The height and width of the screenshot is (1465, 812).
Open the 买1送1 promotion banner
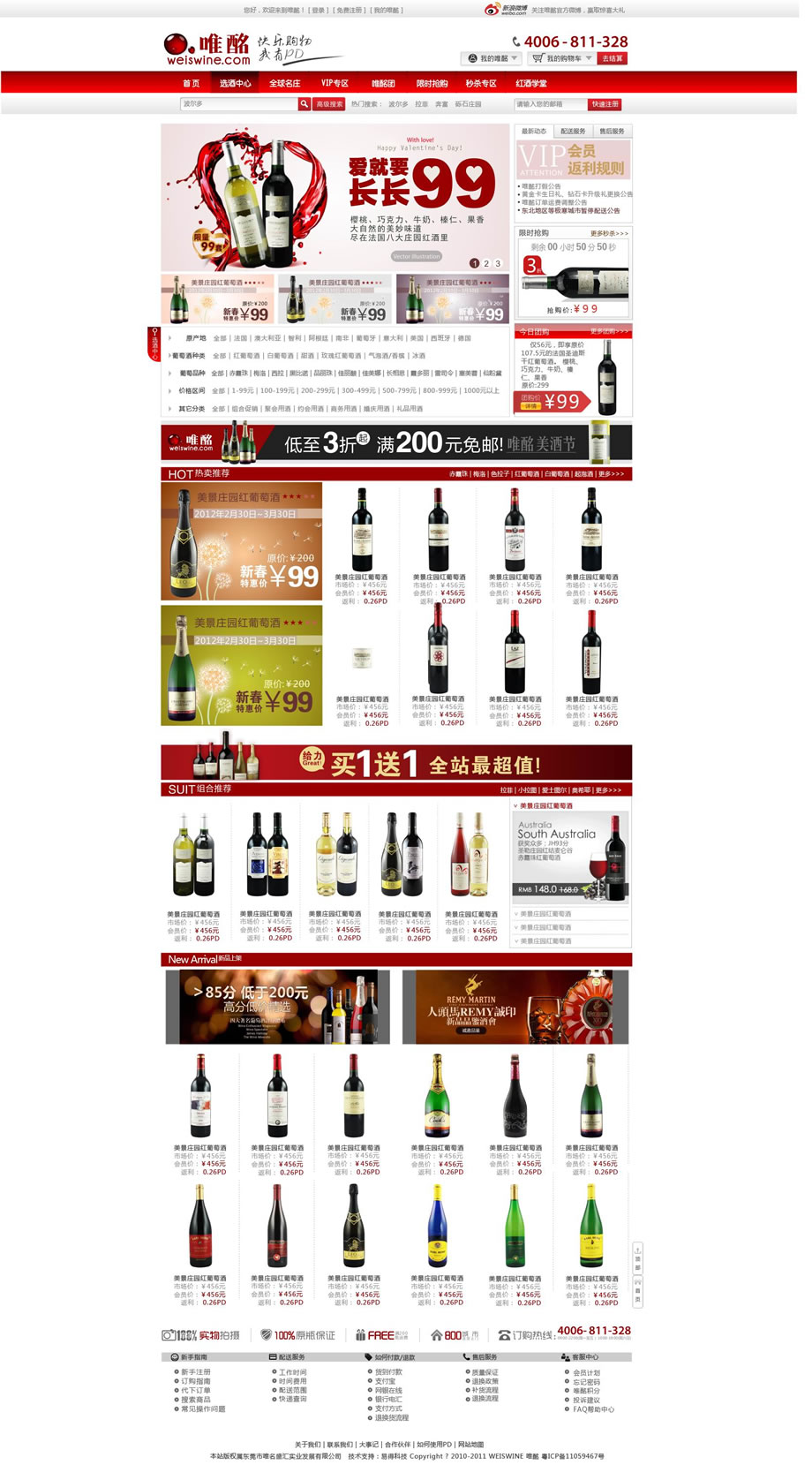396,762
